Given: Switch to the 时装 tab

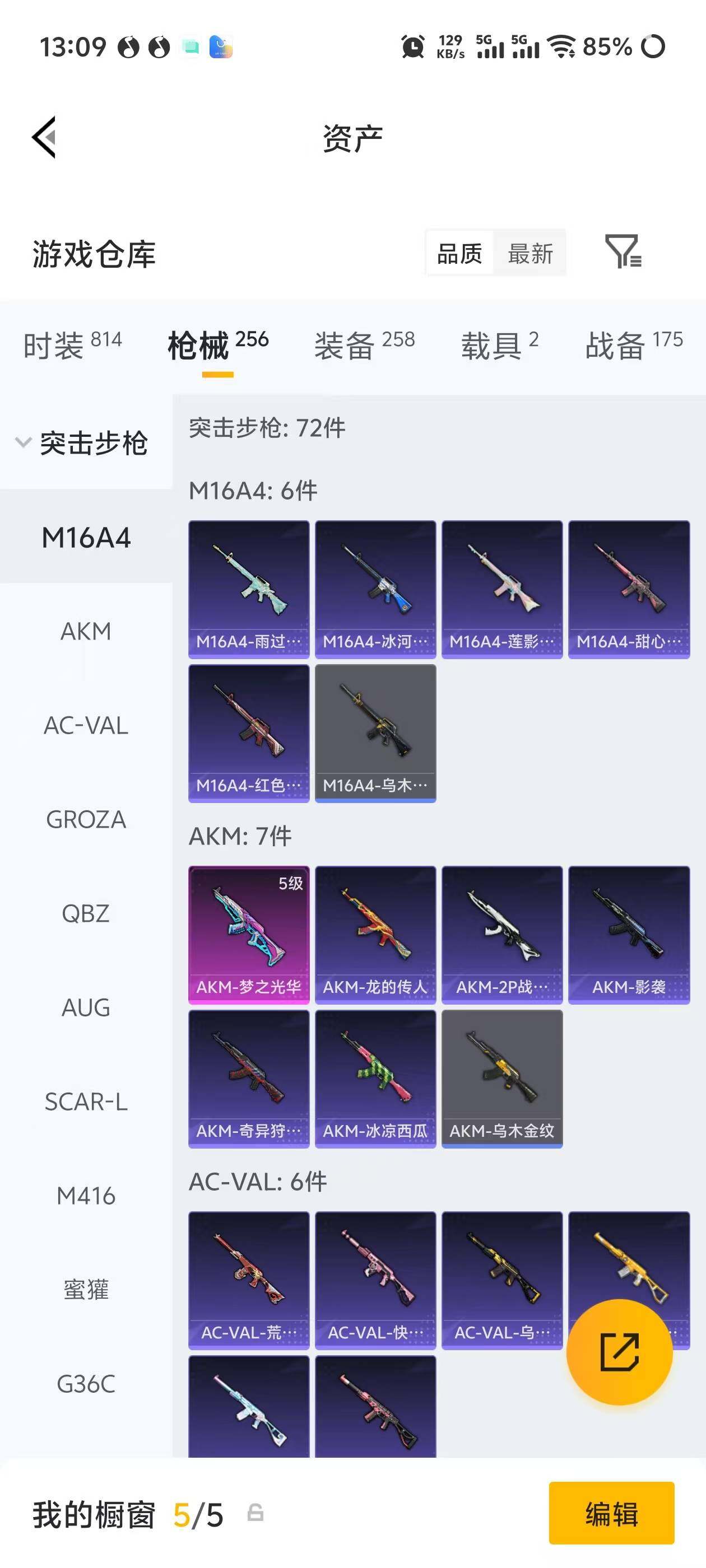Looking at the screenshot, I should (x=72, y=345).
